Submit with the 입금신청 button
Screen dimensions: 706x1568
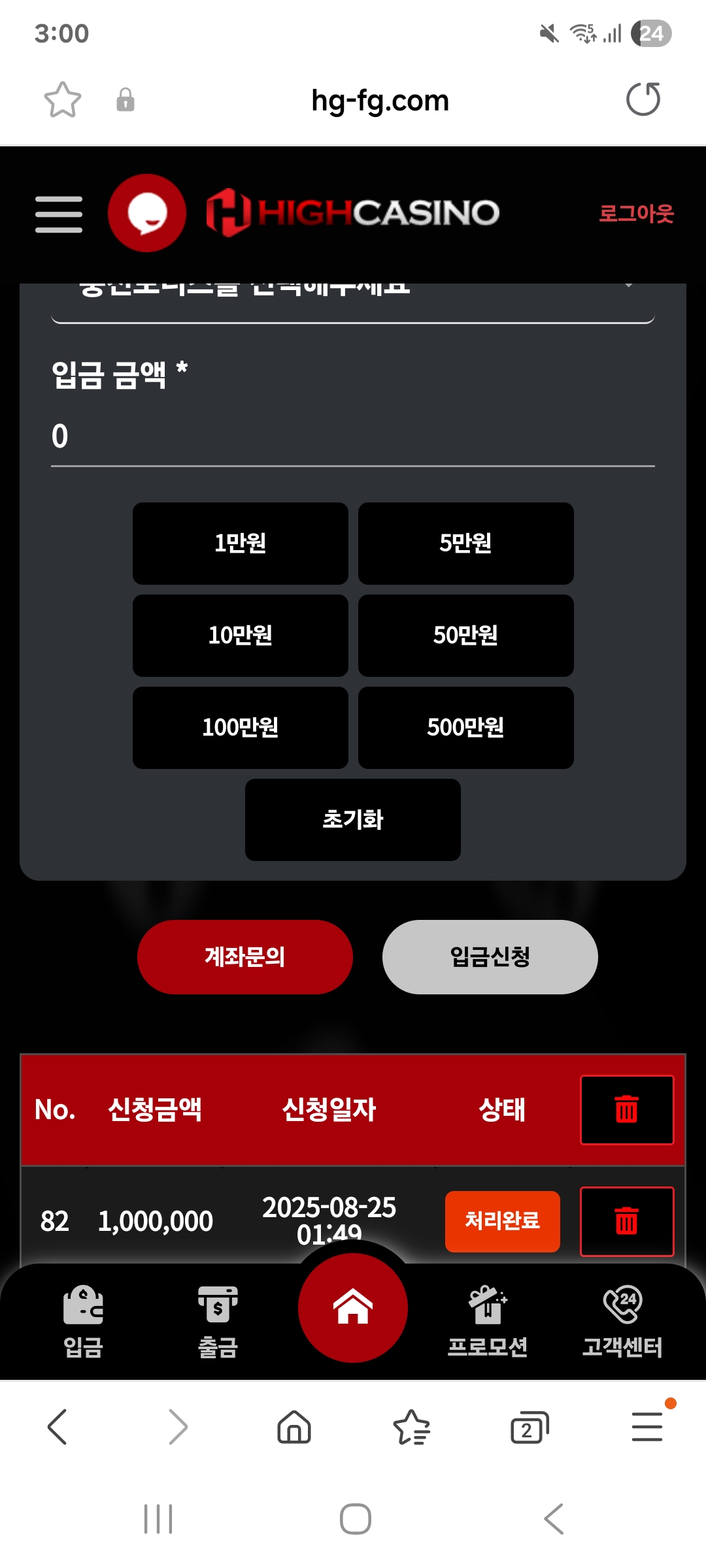coord(490,957)
